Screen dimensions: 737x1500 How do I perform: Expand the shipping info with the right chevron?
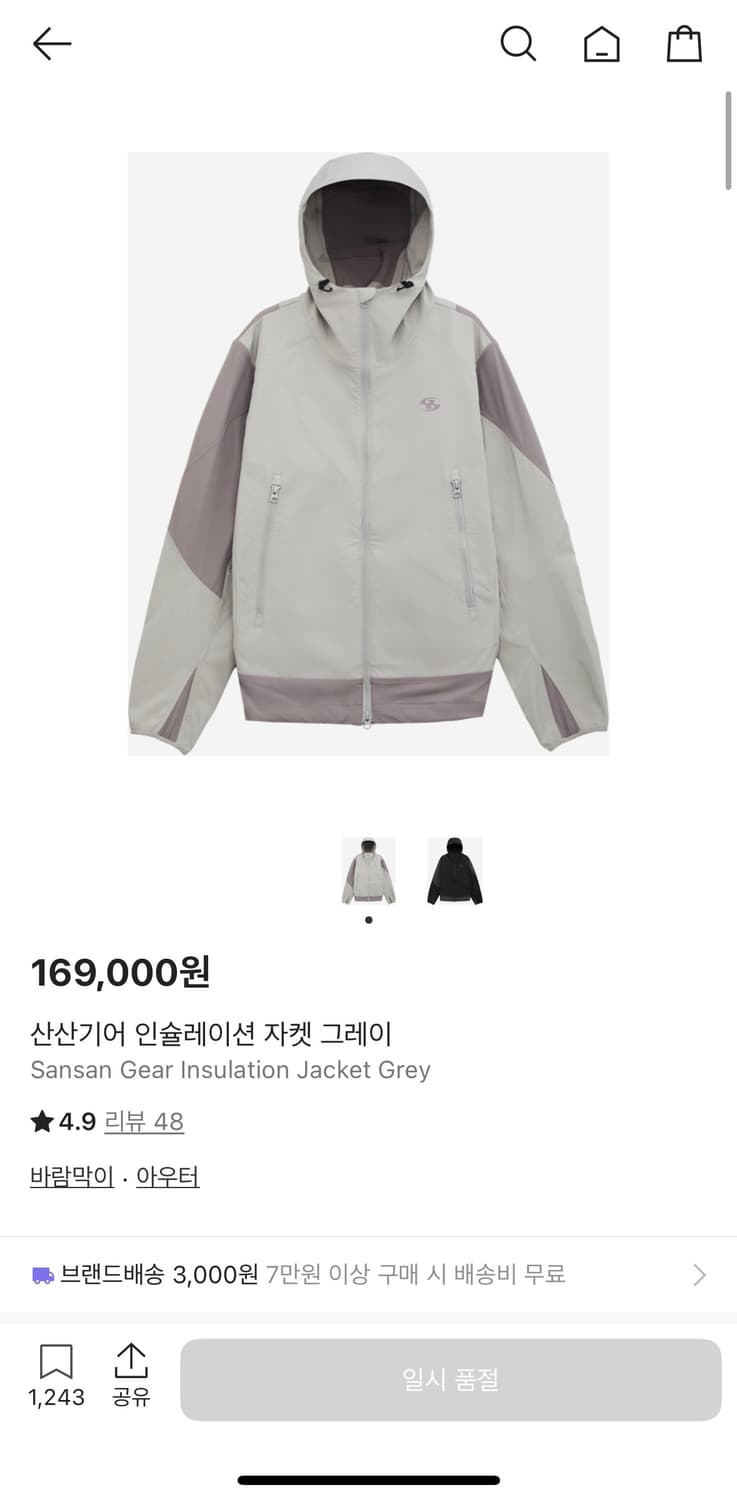click(x=698, y=1274)
